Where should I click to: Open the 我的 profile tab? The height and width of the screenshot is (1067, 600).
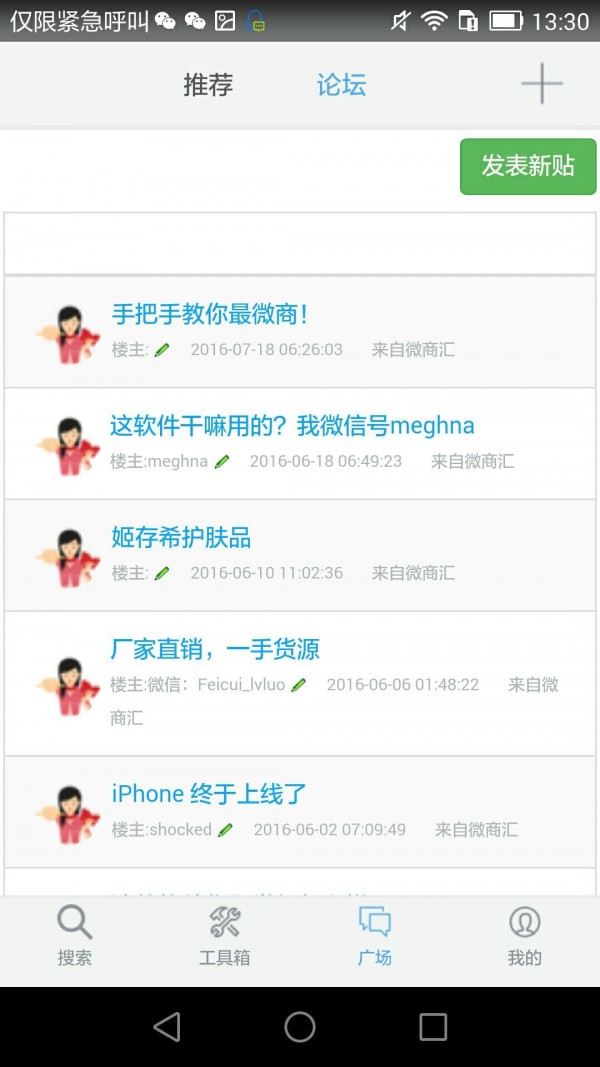point(524,936)
